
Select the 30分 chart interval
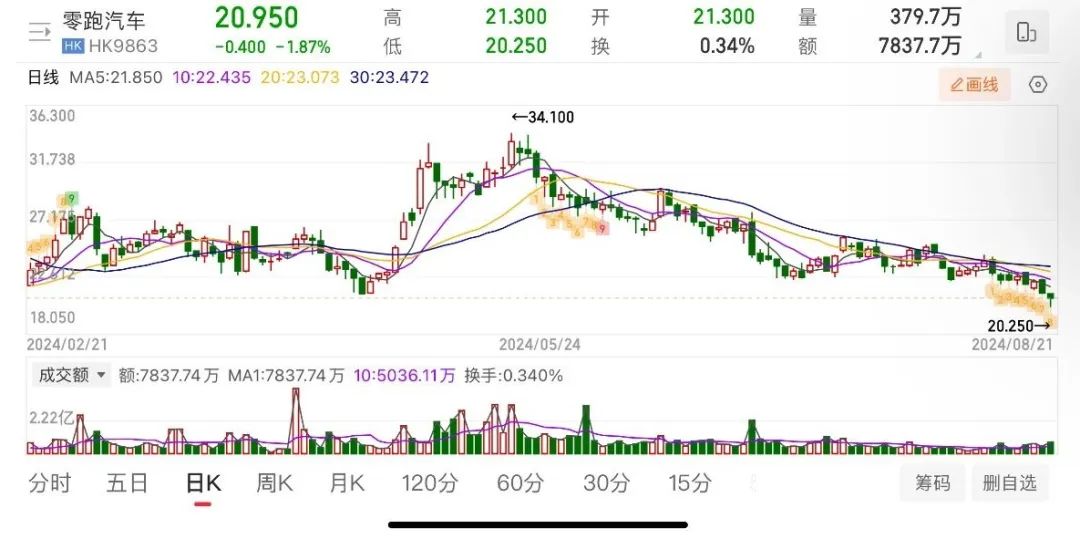[x=606, y=483]
